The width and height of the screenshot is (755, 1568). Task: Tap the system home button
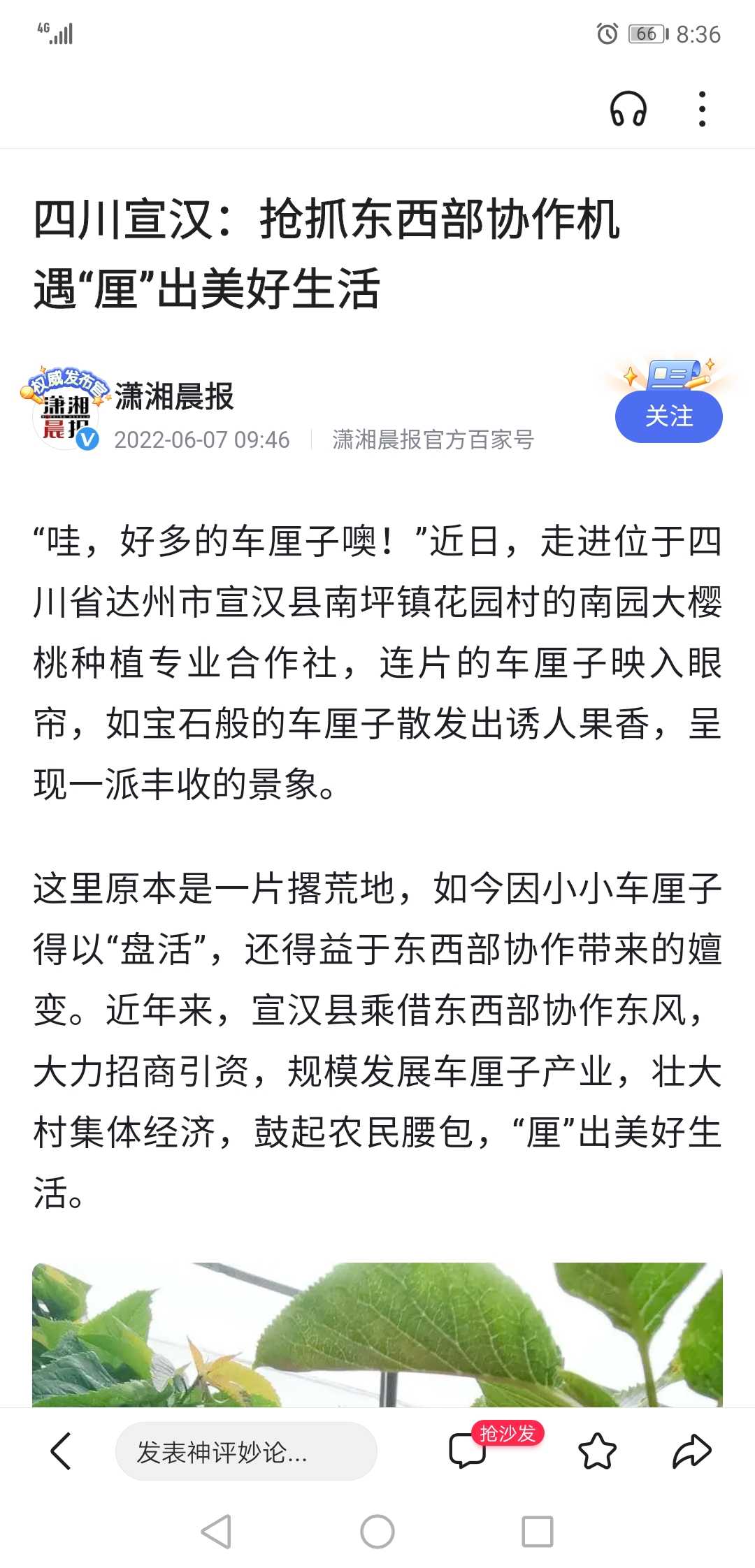tap(377, 1532)
